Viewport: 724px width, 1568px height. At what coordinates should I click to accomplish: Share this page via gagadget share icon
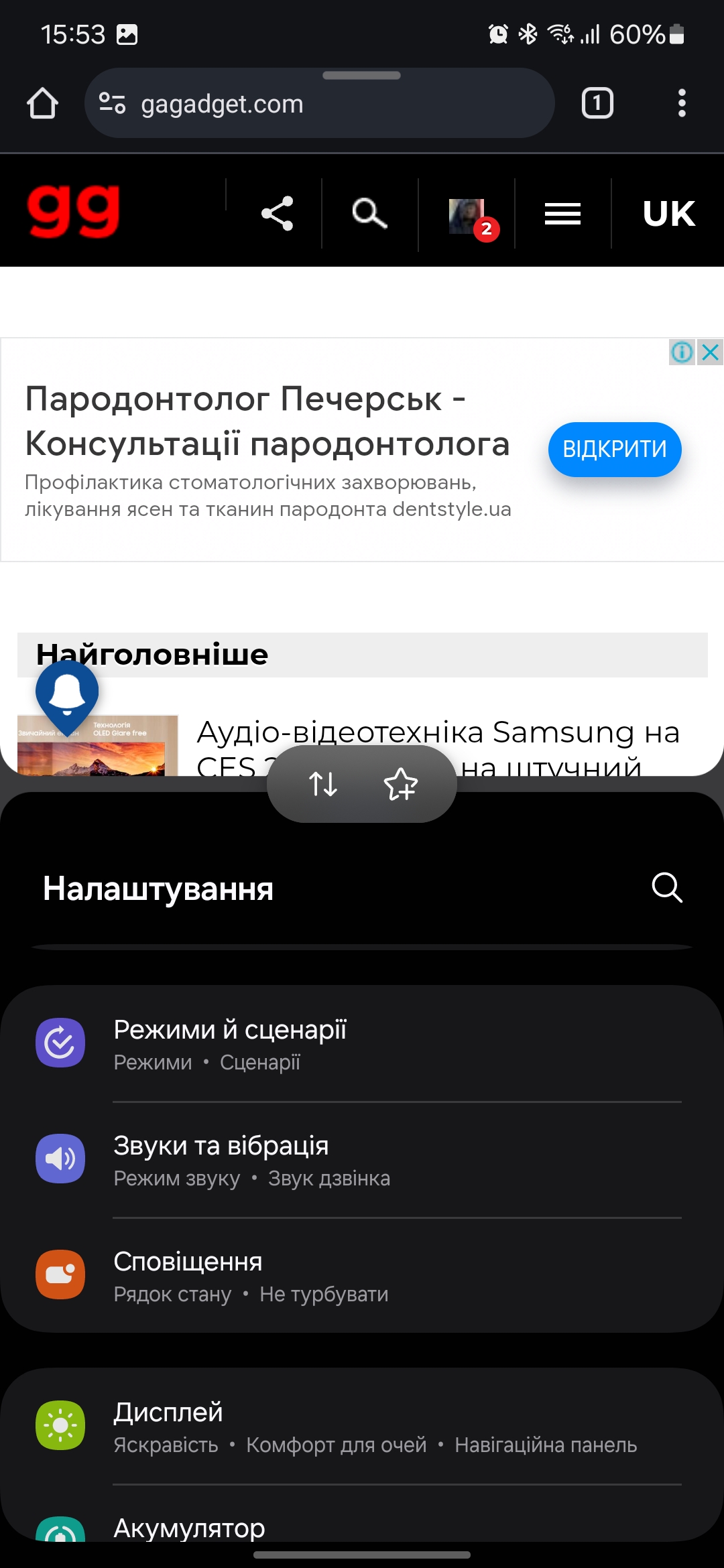click(277, 214)
